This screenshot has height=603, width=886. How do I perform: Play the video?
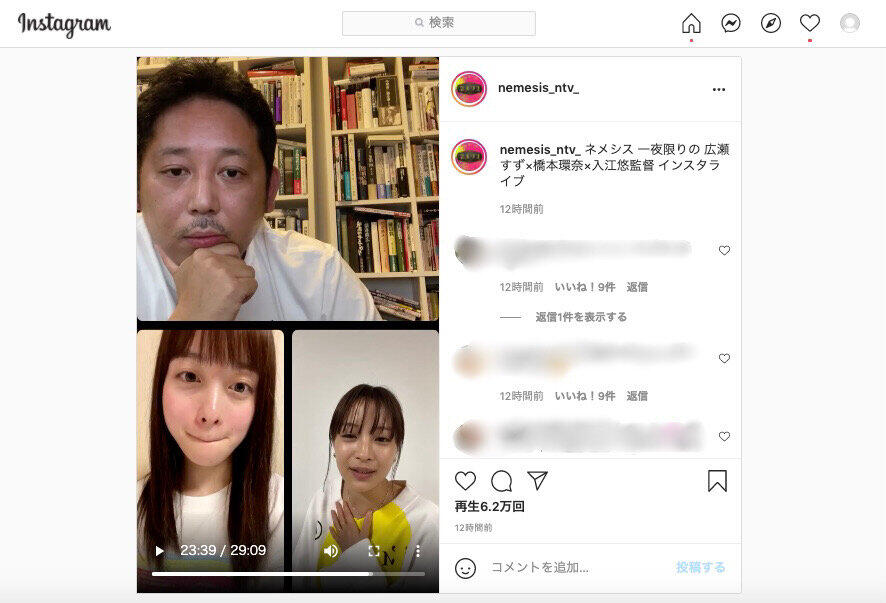click(x=160, y=551)
